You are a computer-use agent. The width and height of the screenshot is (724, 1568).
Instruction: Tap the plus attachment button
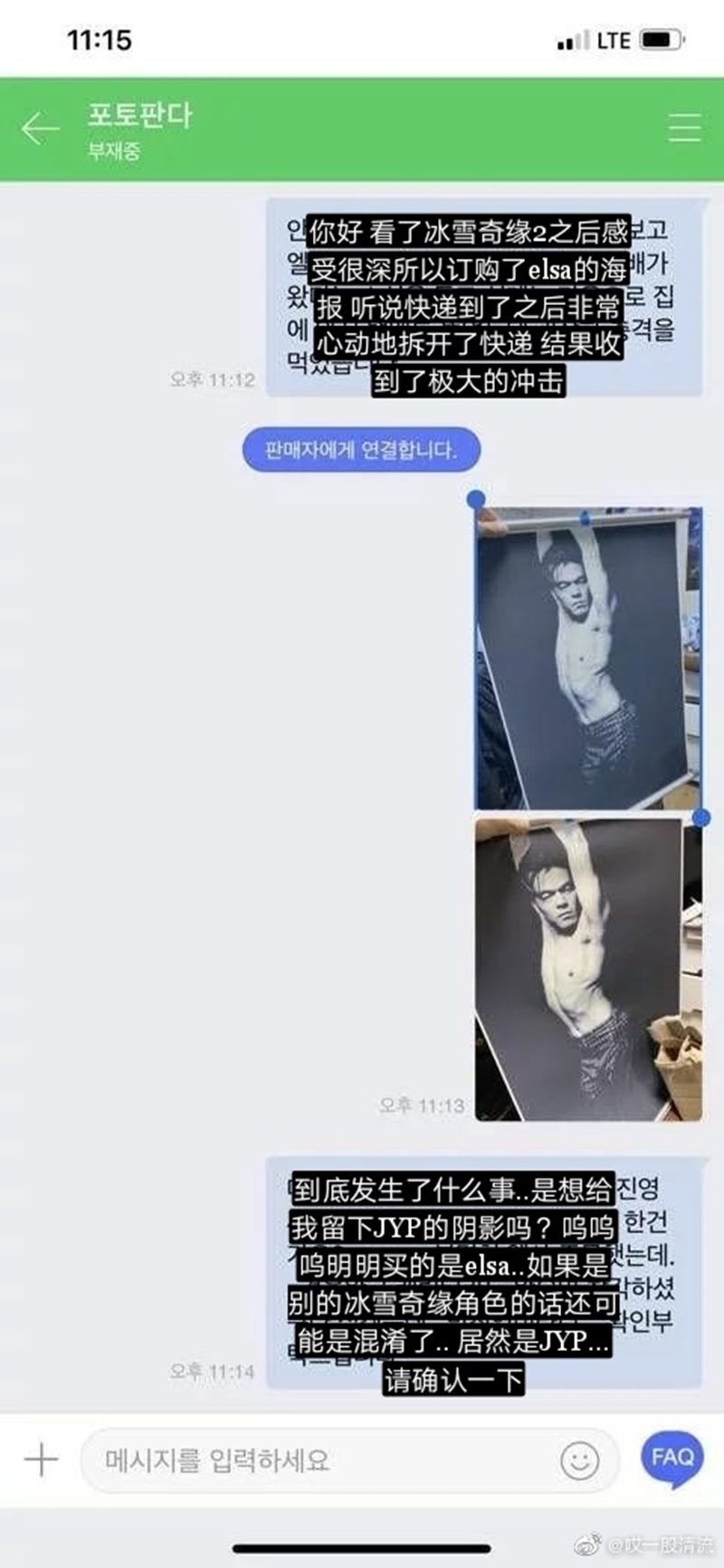[41, 1459]
